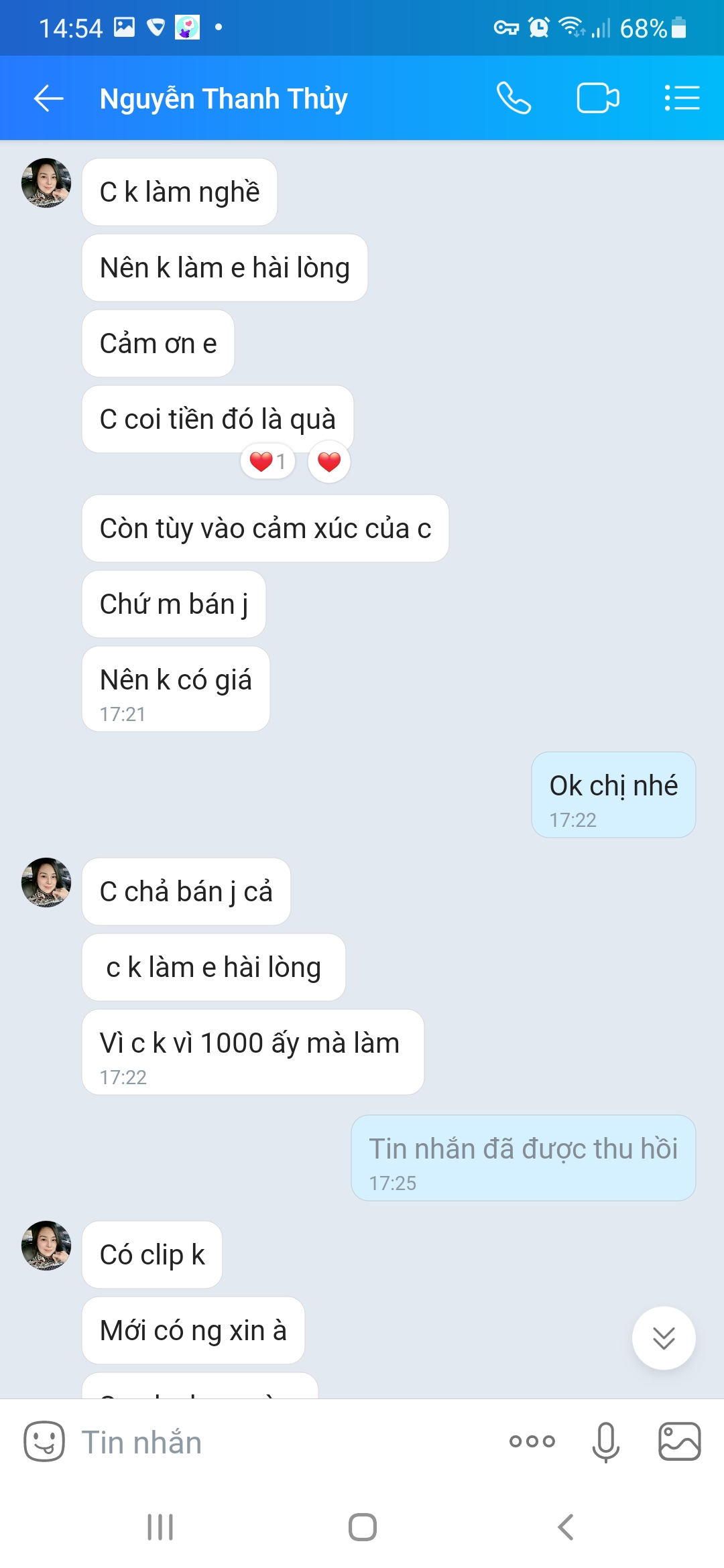
Task: Open the chat options menu
Action: pos(682,99)
